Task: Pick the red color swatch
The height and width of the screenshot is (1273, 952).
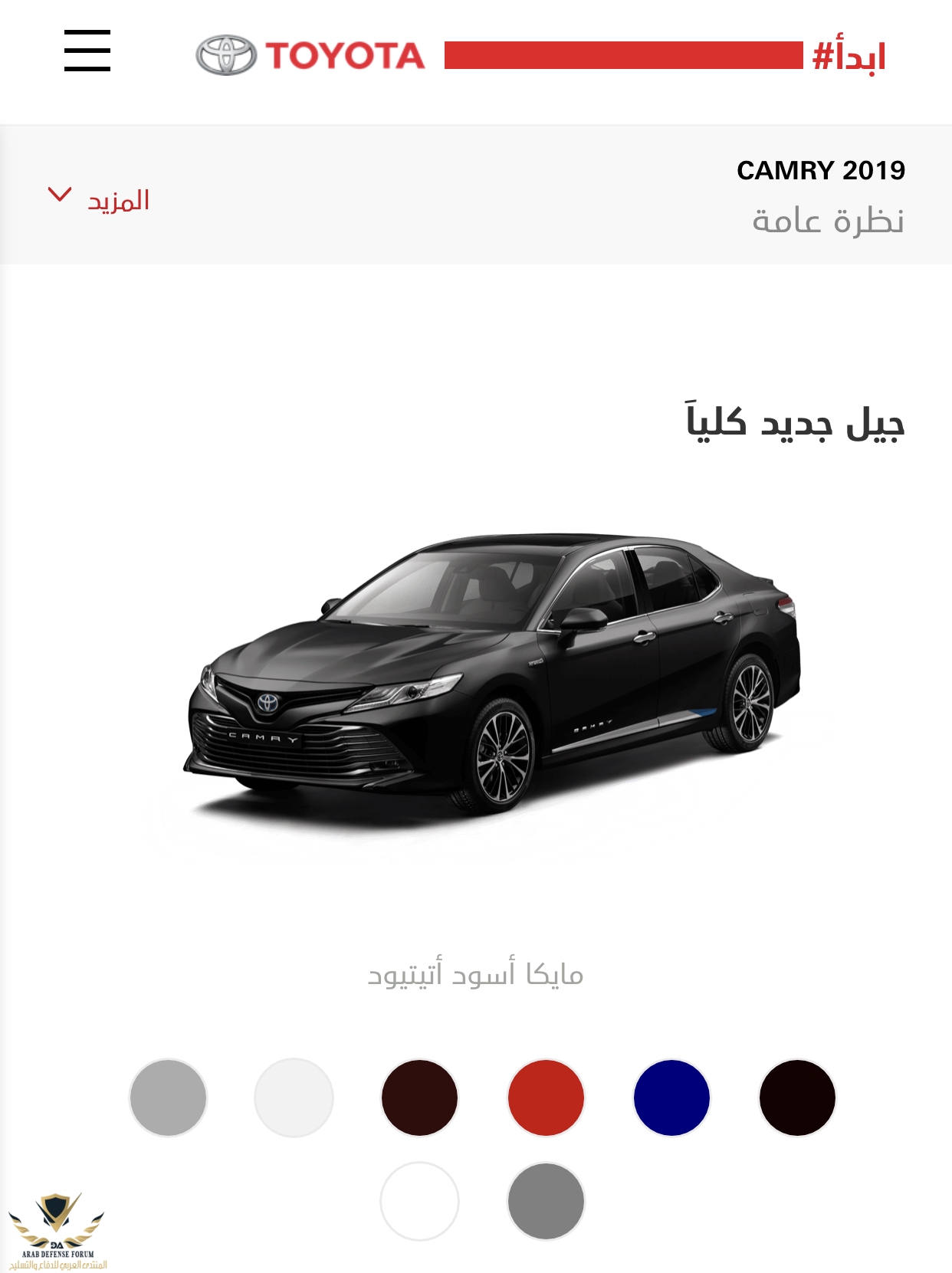Action: point(546,1097)
